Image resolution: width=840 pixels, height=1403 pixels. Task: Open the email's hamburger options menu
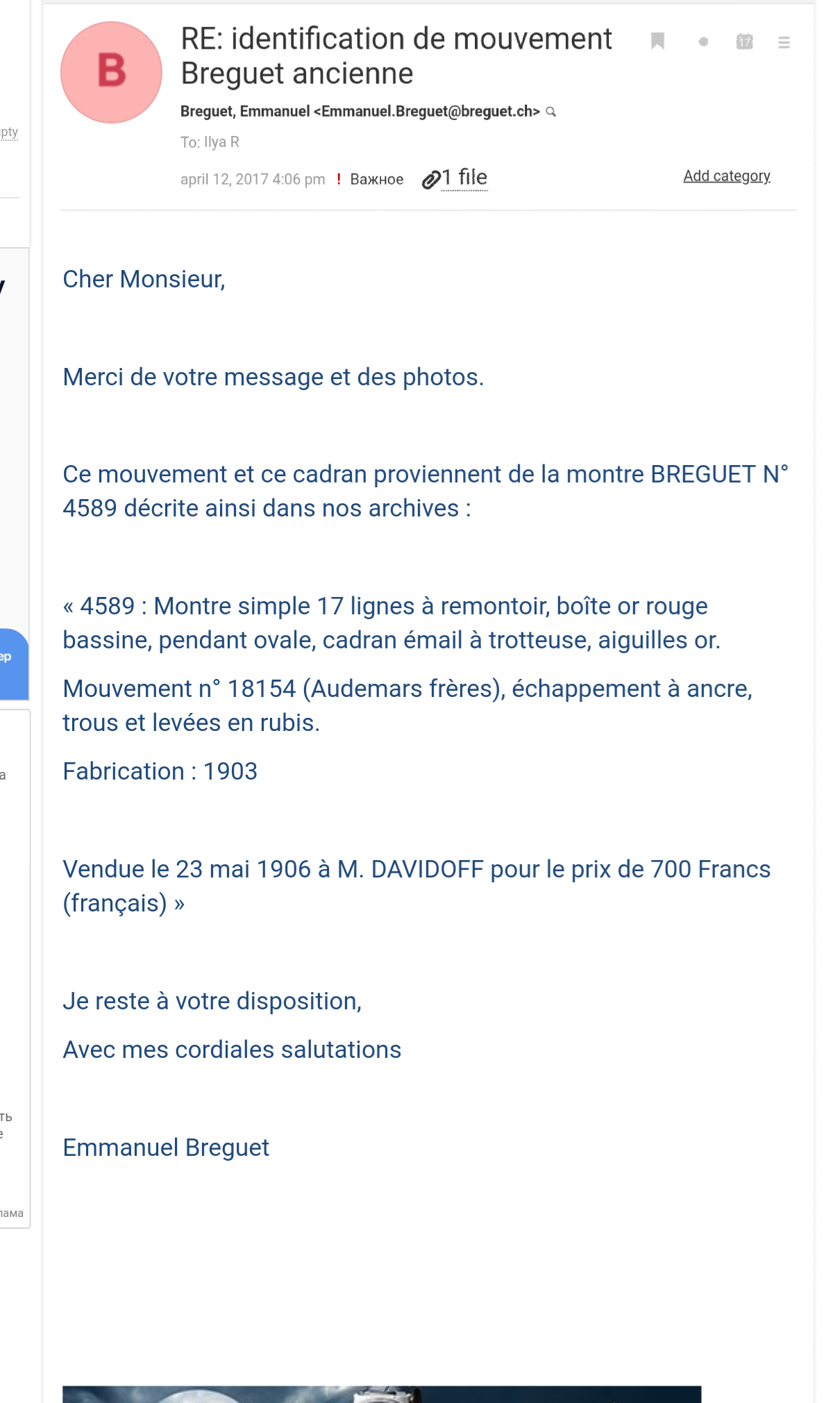tap(784, 42)
